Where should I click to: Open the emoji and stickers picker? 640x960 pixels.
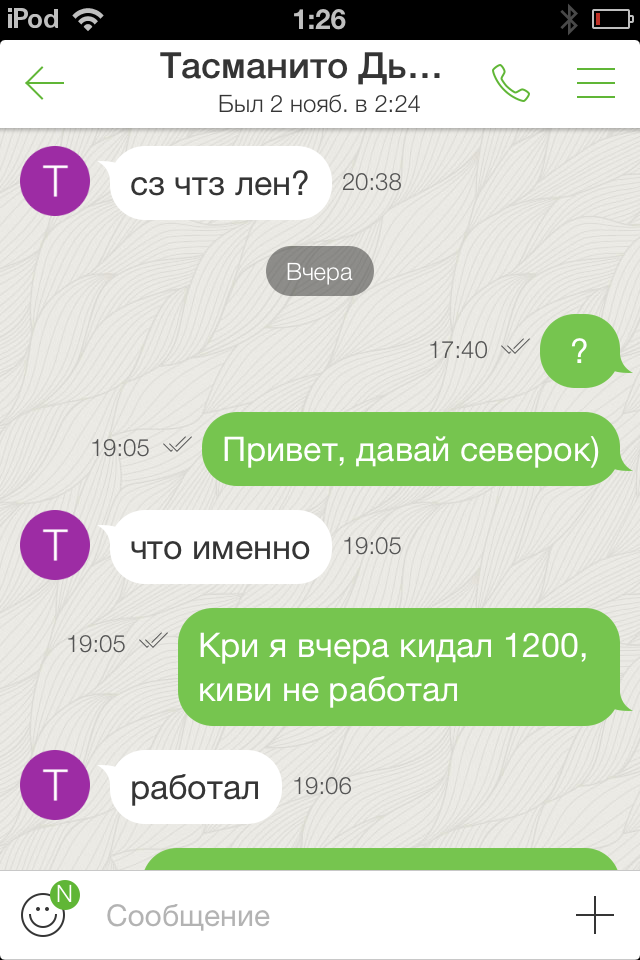tap(44, 913)
